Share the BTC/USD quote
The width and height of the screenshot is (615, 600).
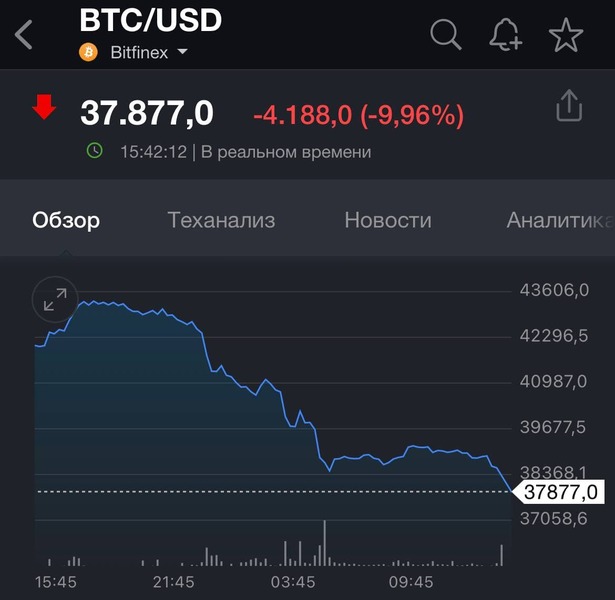coord(568,106)
